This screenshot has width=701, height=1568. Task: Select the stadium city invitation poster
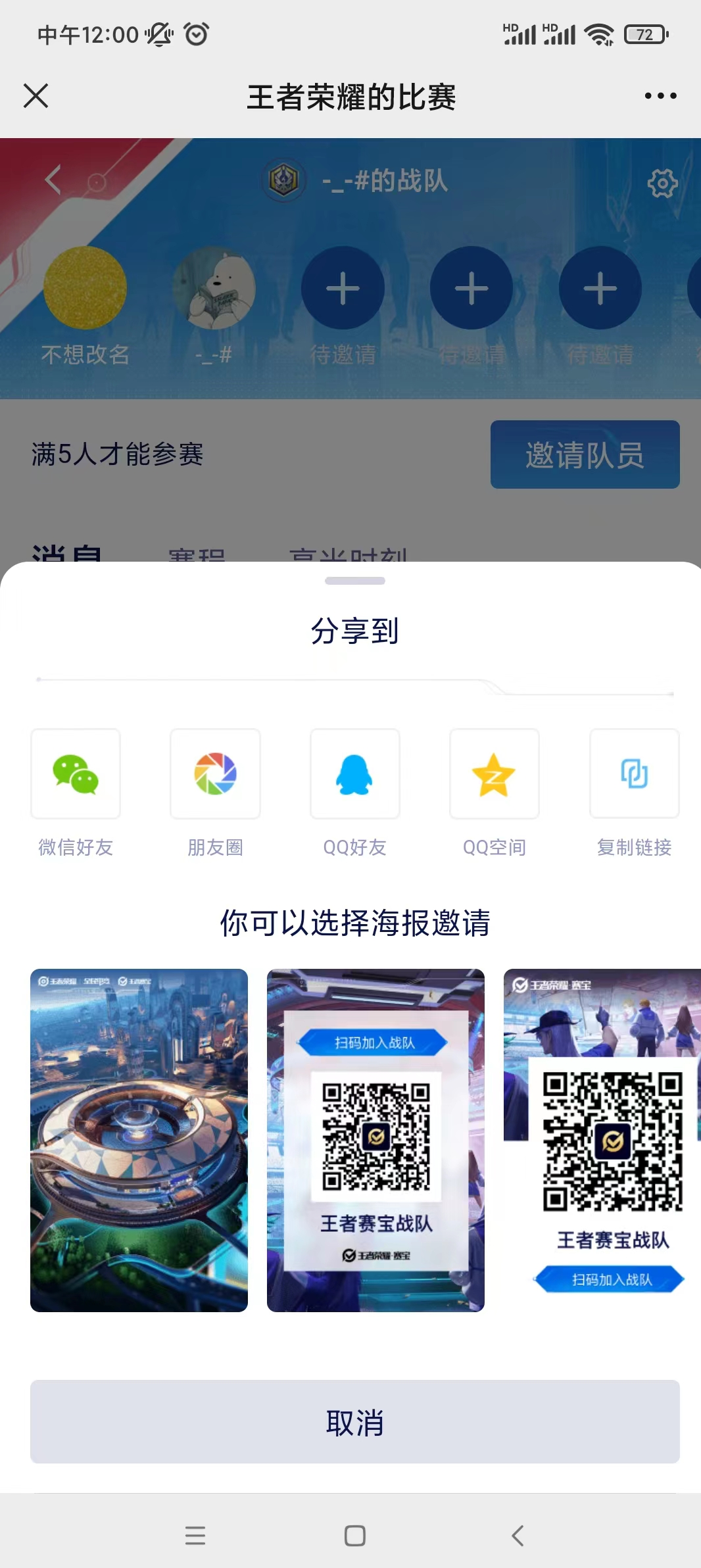coord(139,1140)
